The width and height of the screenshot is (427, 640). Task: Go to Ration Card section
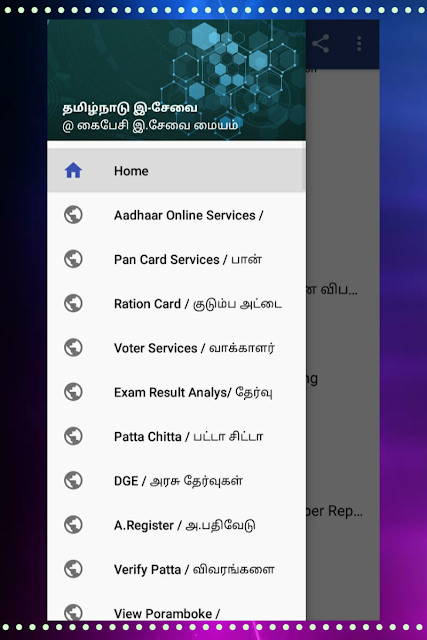click(176, 304)
